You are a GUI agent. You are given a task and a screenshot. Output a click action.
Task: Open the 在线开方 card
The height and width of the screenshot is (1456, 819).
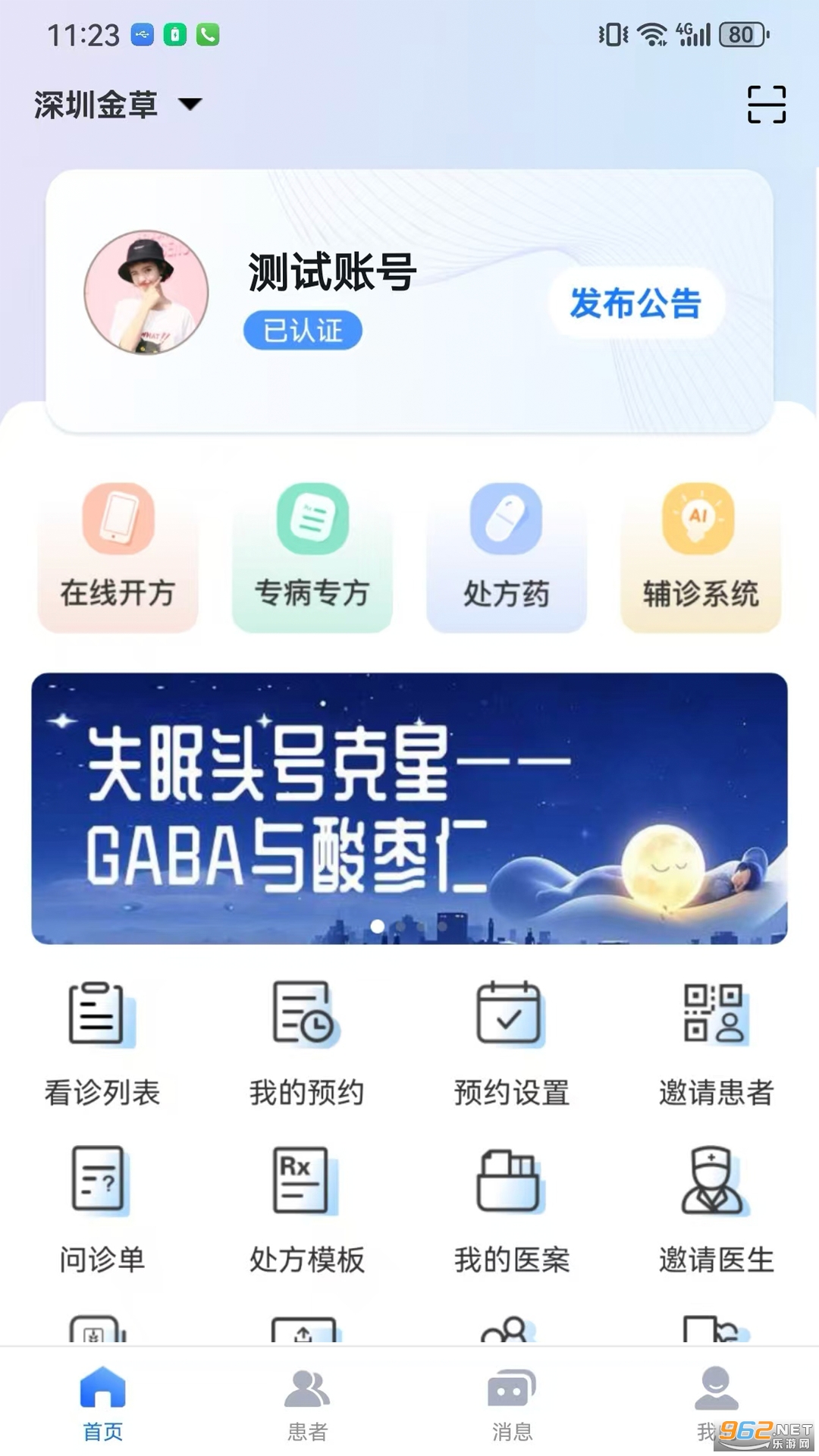pos(118,557)
